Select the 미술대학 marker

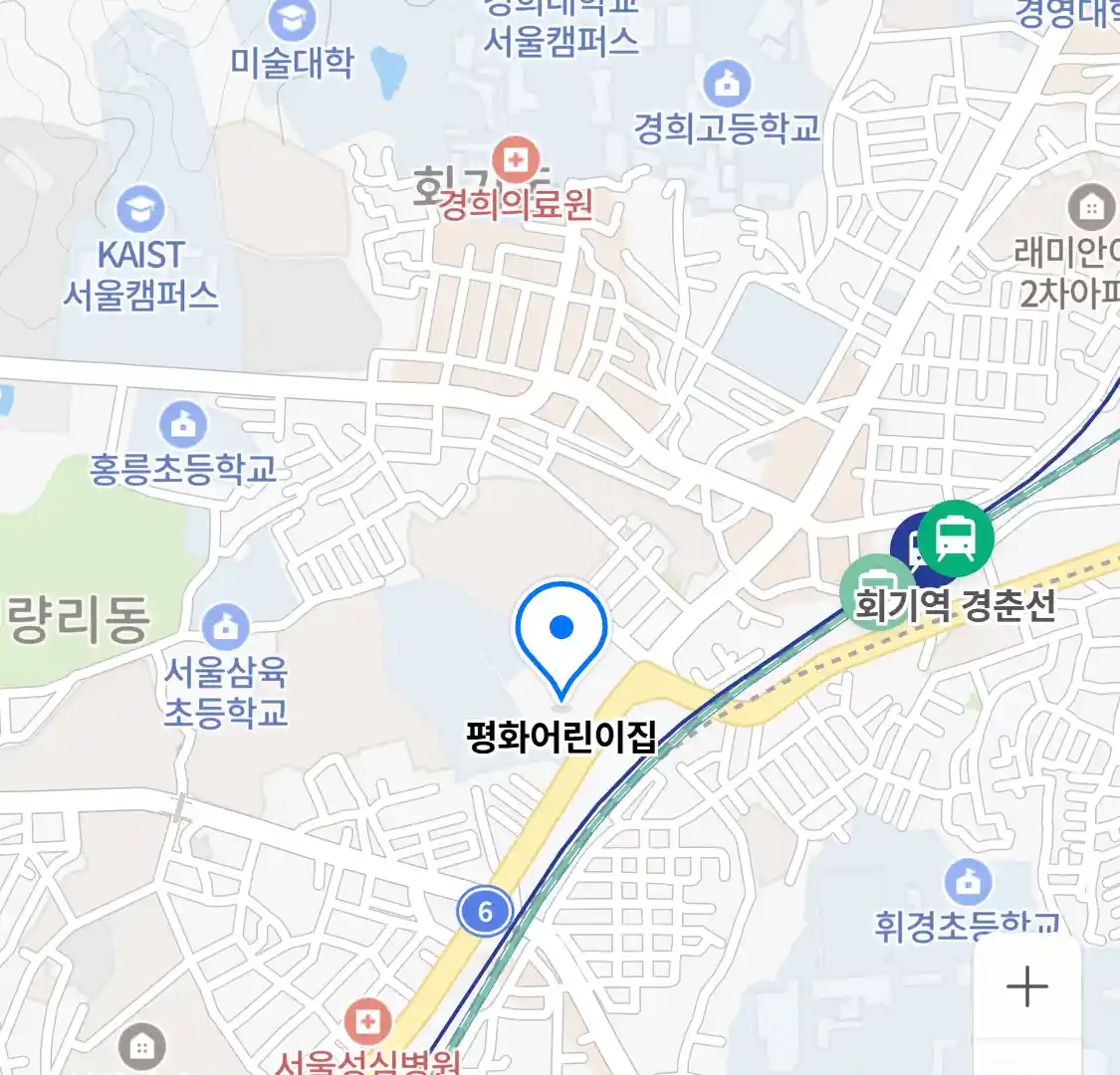coord(292,19)
